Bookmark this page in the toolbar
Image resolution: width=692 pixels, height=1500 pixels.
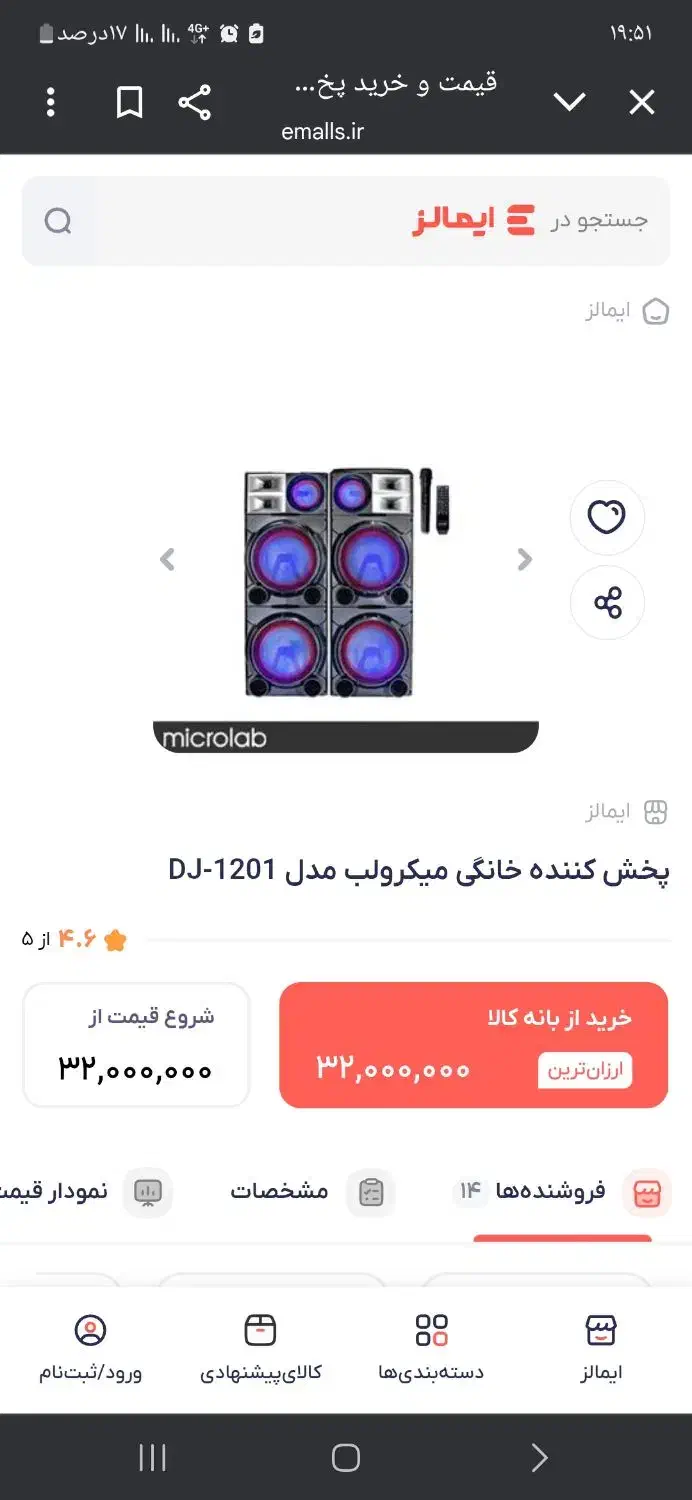pos(129,102)
